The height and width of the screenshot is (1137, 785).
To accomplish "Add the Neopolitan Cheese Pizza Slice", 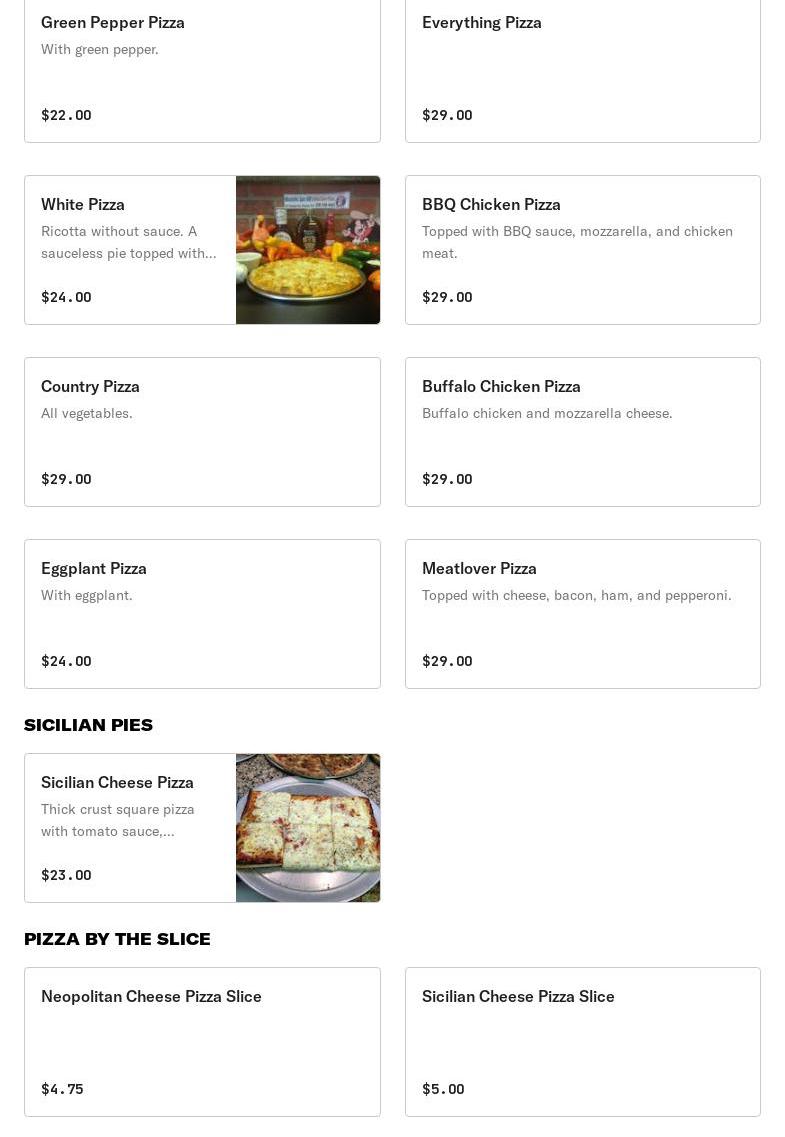I will (202, 1042).
